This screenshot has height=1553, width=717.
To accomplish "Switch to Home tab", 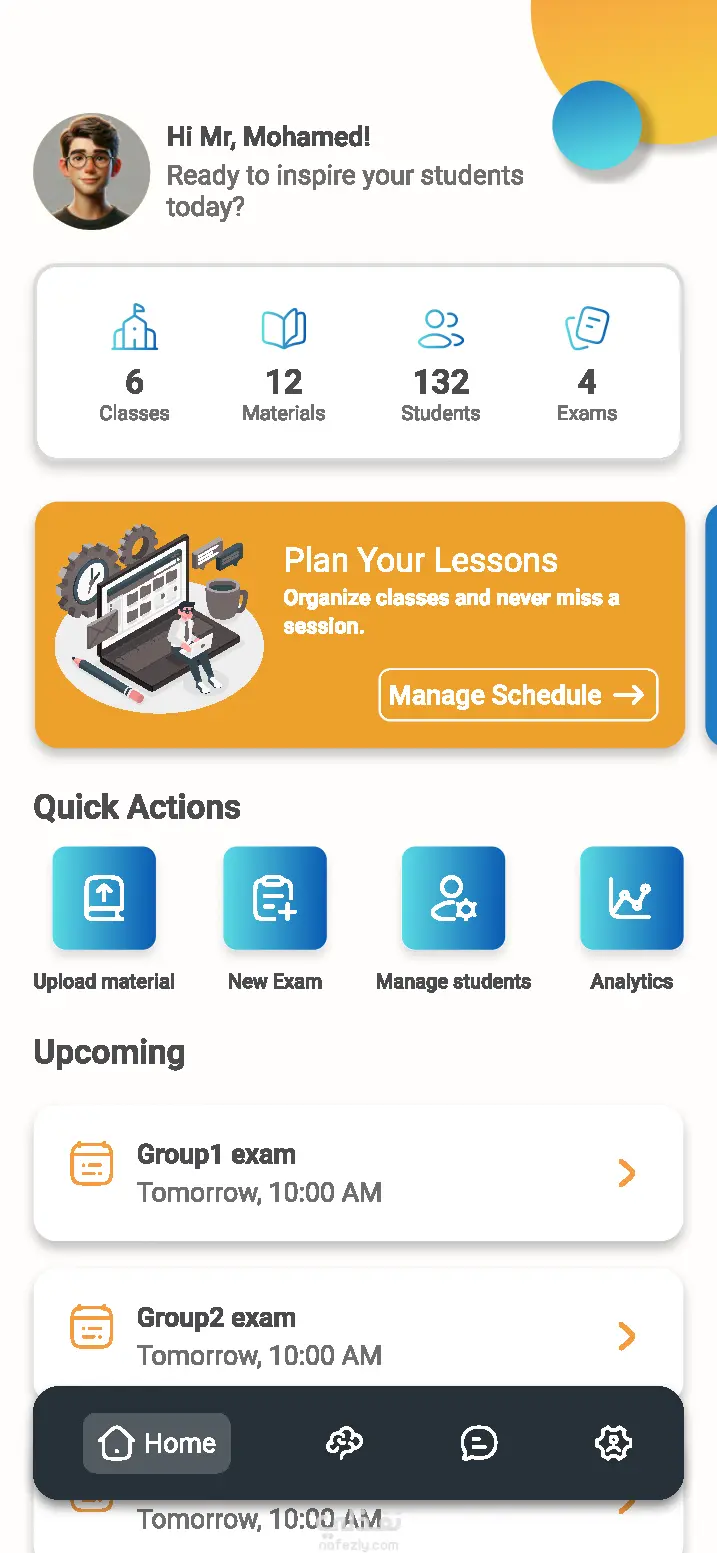I will [x=157, y=1443].
